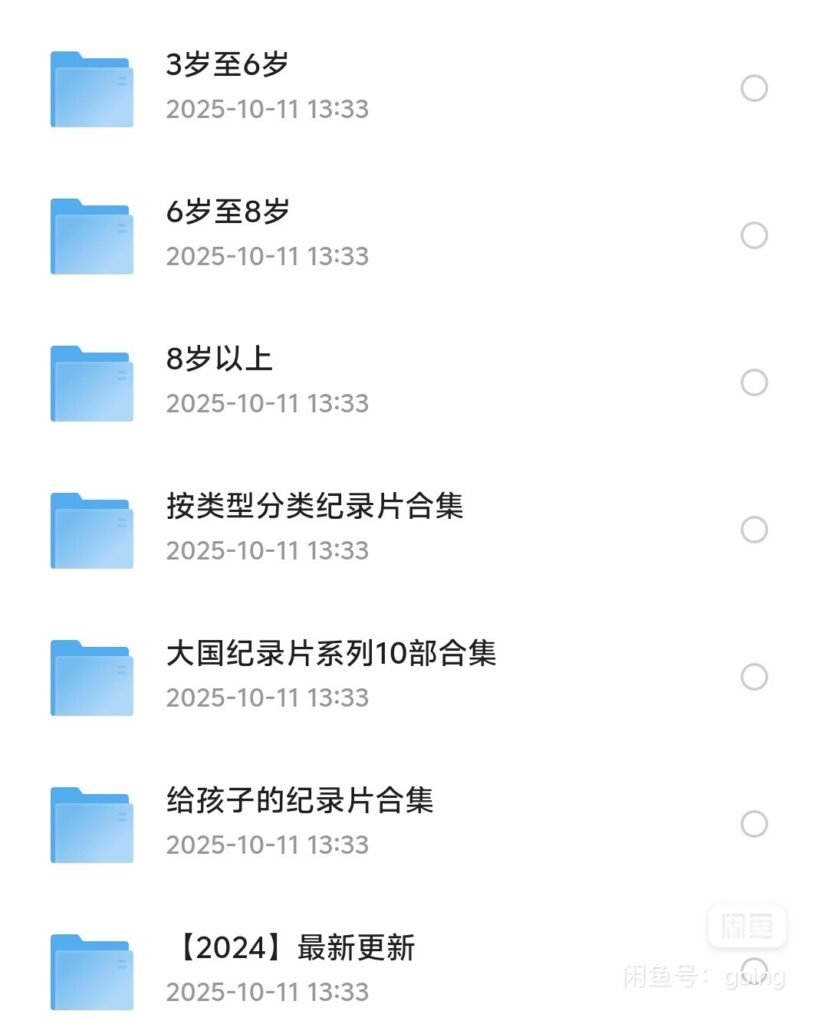The height and width of the screenshot is (1024, 828).
Task: Open the 【2024】最新更新 folder by its name
Action: 293,947
